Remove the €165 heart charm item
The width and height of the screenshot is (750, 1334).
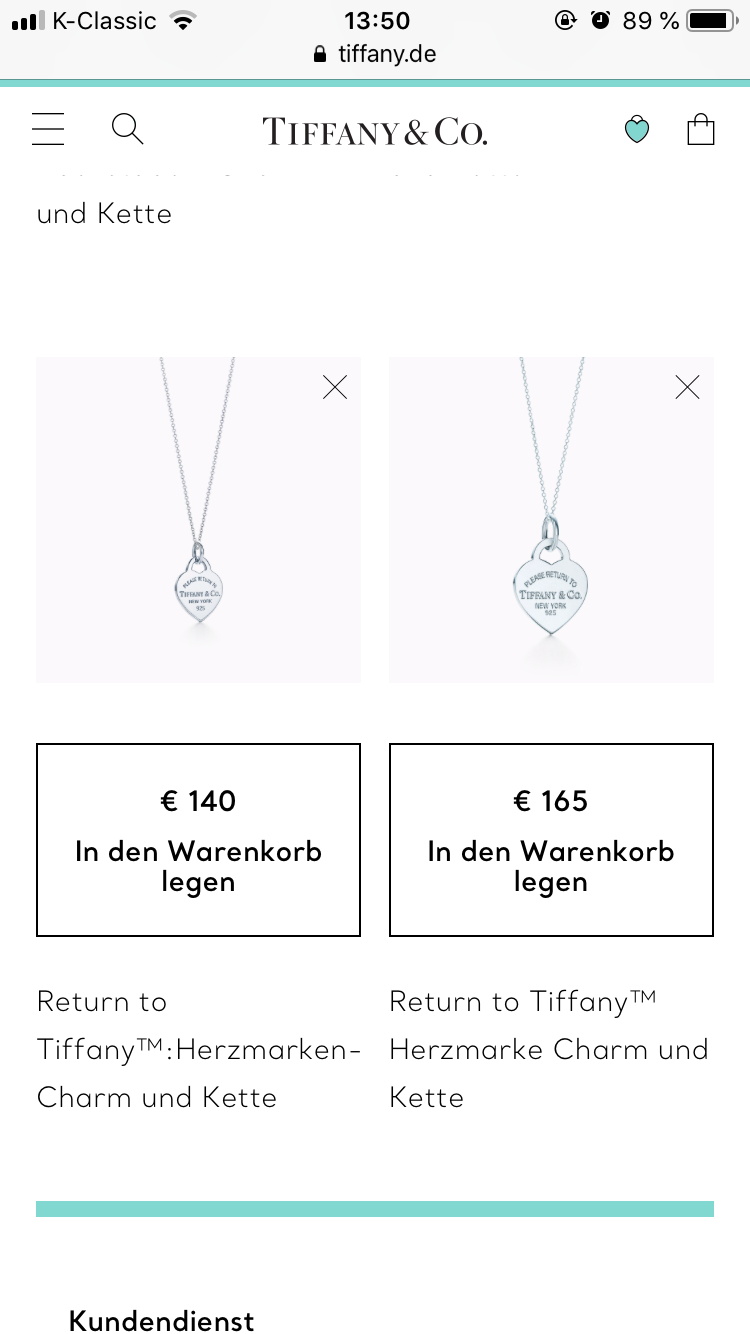[x=687, y=388]
